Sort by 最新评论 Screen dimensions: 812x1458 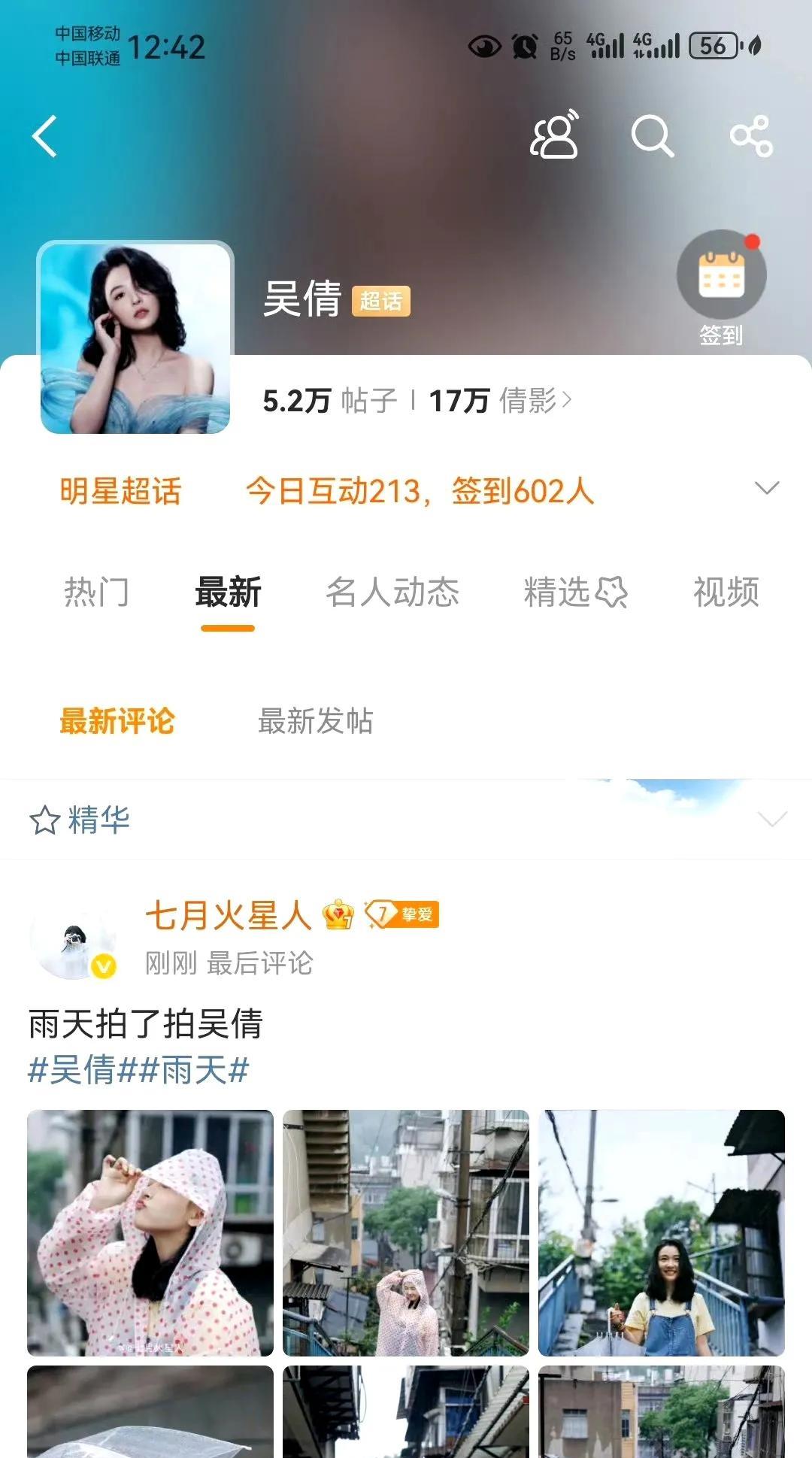pos(117,721)
